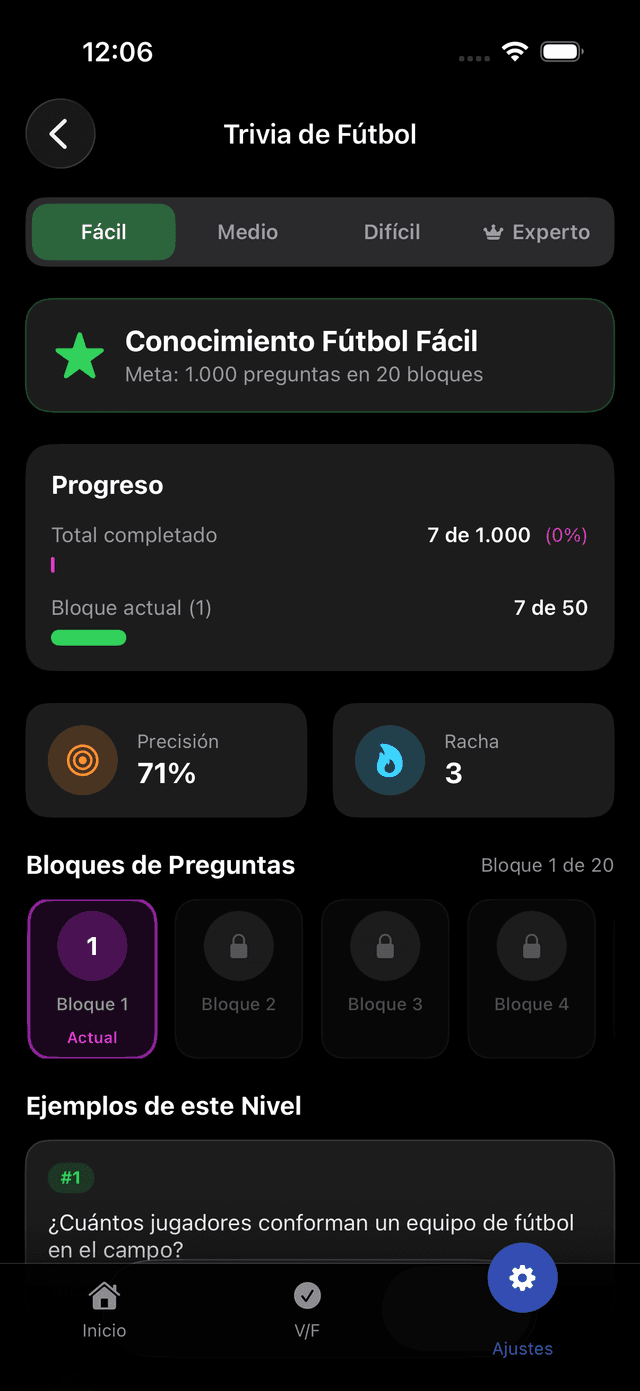Viewport: 640px width, 1391px height.
Task: Select the Fácil difficulty tab
Action: (x=104, y=232)
